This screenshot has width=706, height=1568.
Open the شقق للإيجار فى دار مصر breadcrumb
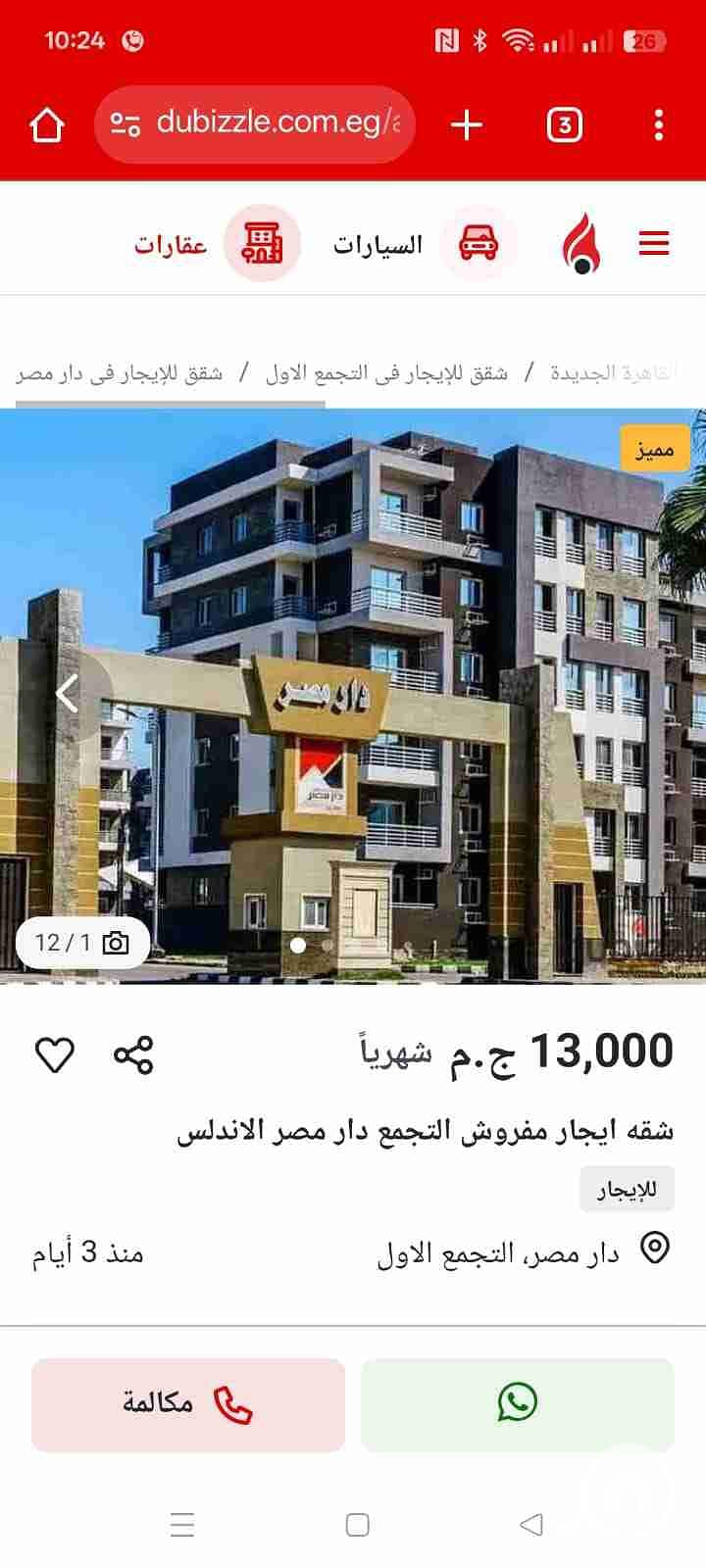(119, 373)
